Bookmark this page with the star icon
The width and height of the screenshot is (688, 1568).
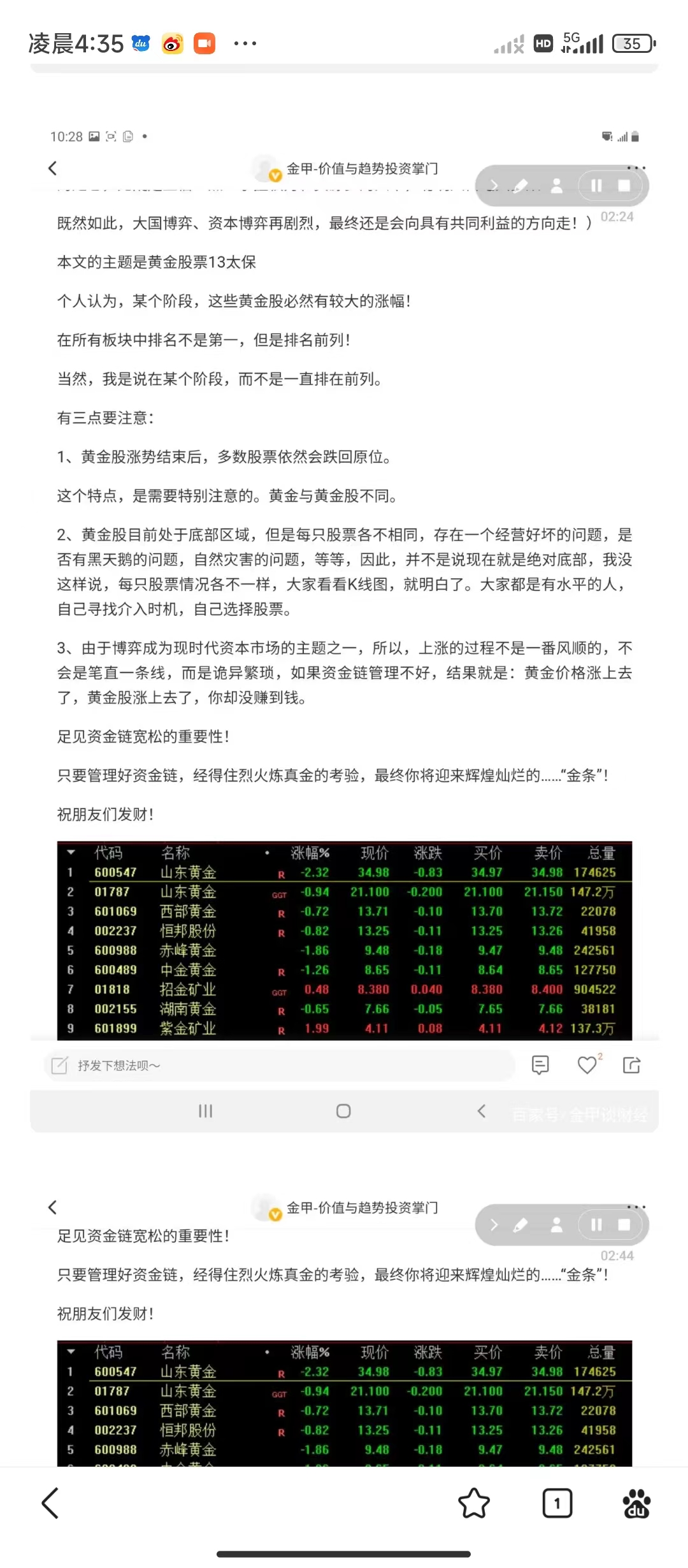pos(474,1504)
